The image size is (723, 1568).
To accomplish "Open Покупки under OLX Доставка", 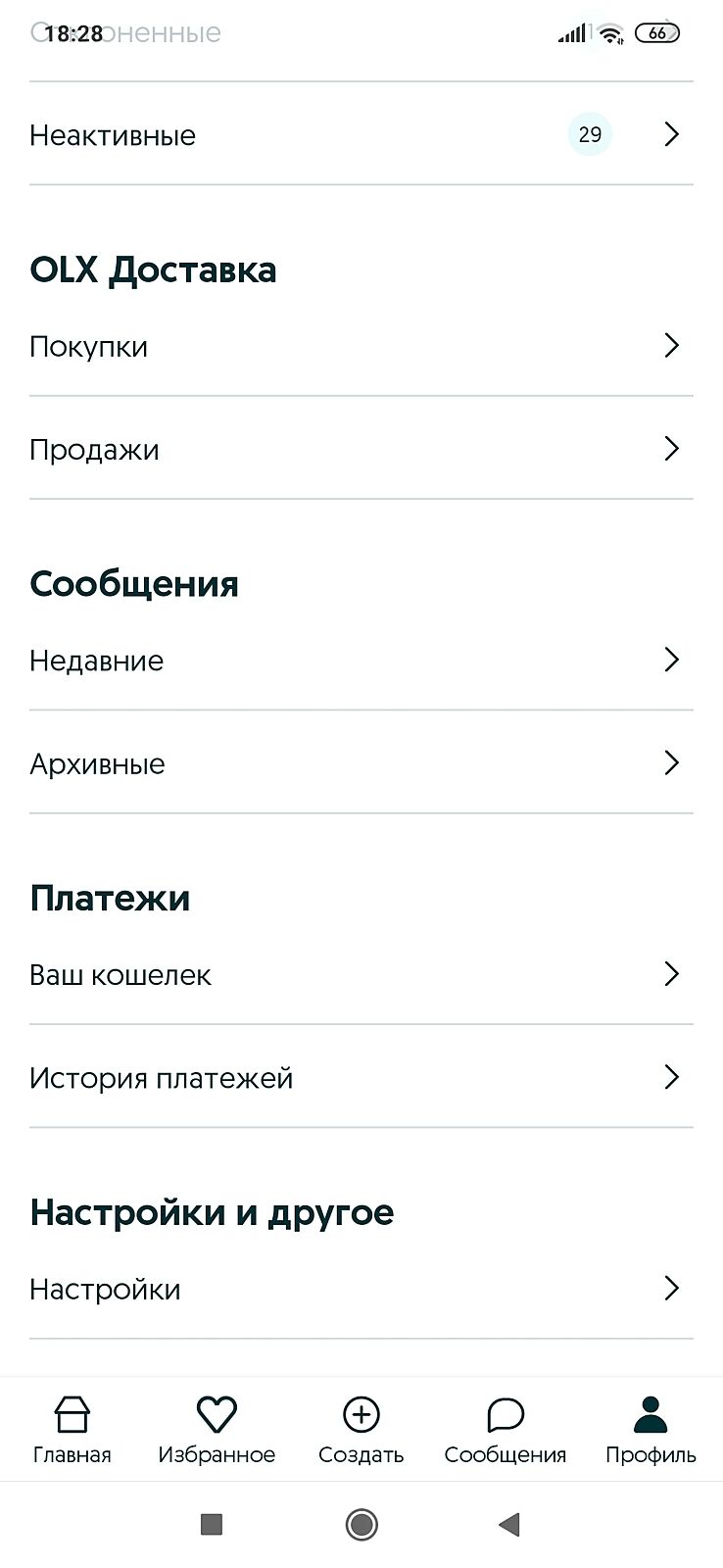I will point(361,347).
